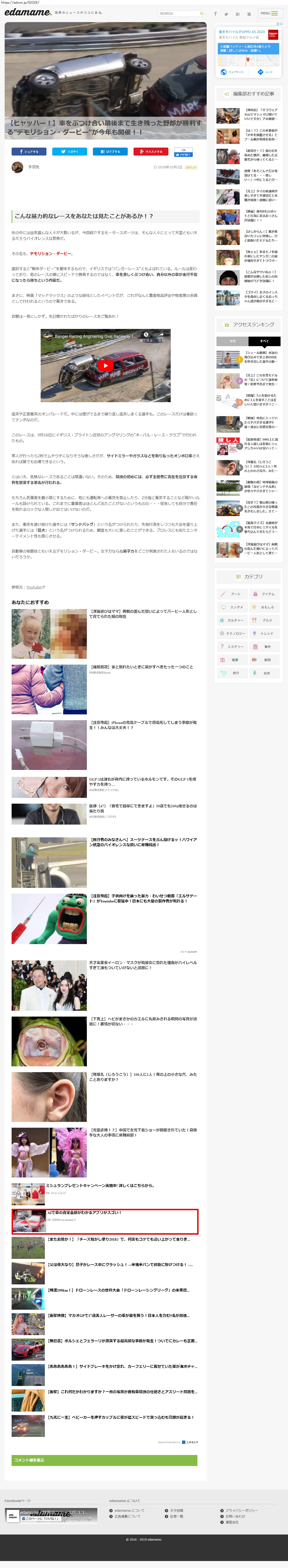Open the Twitter icon in header
Screen dimensions: 288x1568
point(226,13)
